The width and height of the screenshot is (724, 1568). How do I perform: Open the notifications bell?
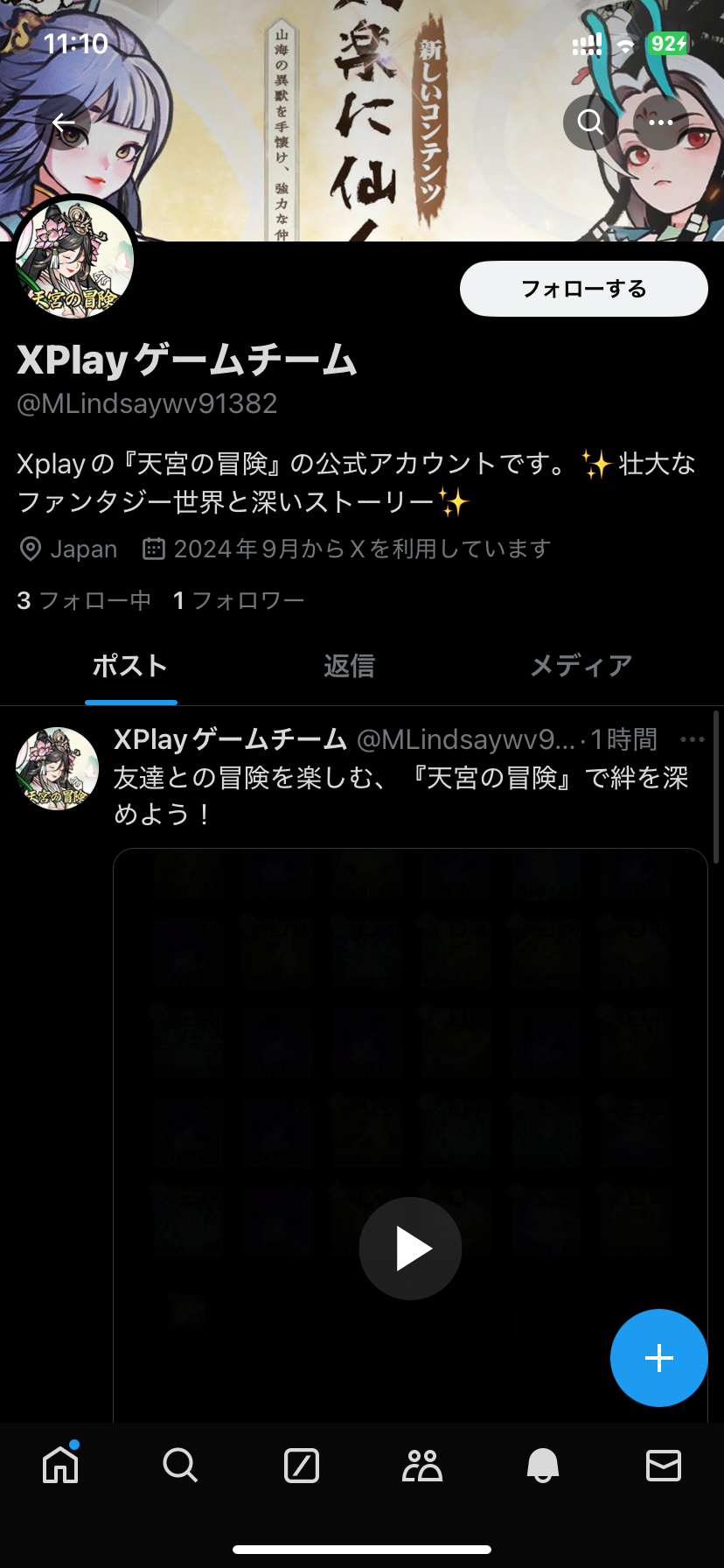tap(543, 1465)
